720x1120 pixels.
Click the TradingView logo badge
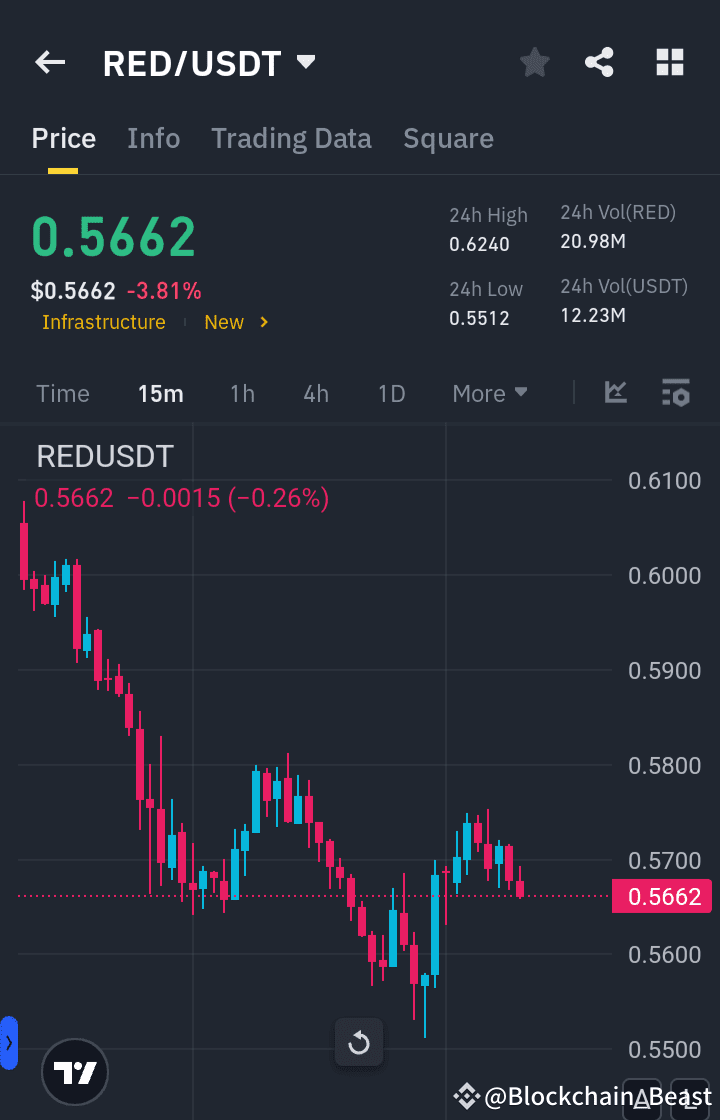coord(74,1071)
